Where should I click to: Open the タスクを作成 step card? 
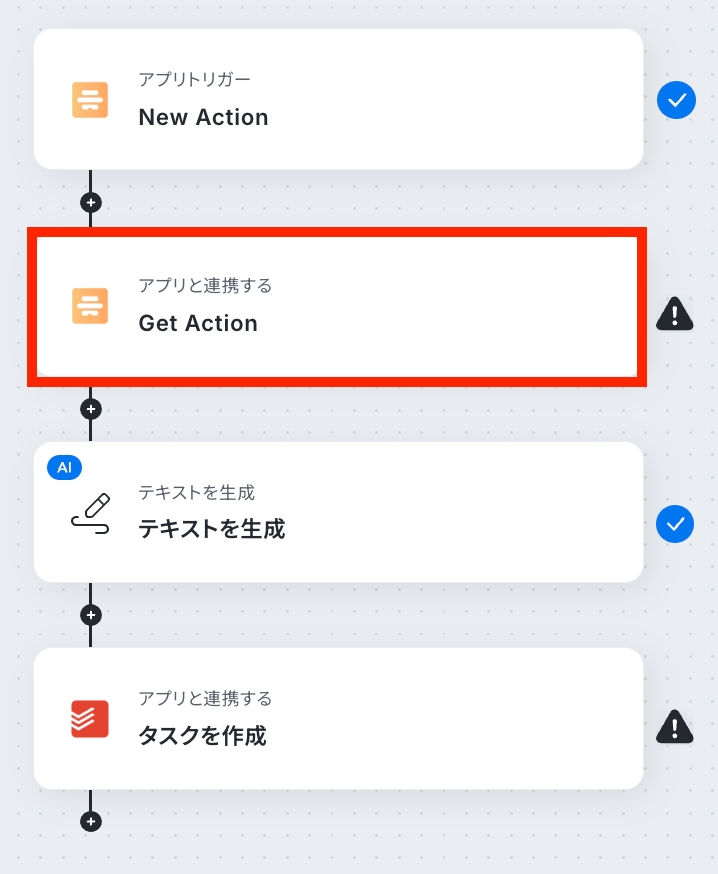tap(338, 718)
